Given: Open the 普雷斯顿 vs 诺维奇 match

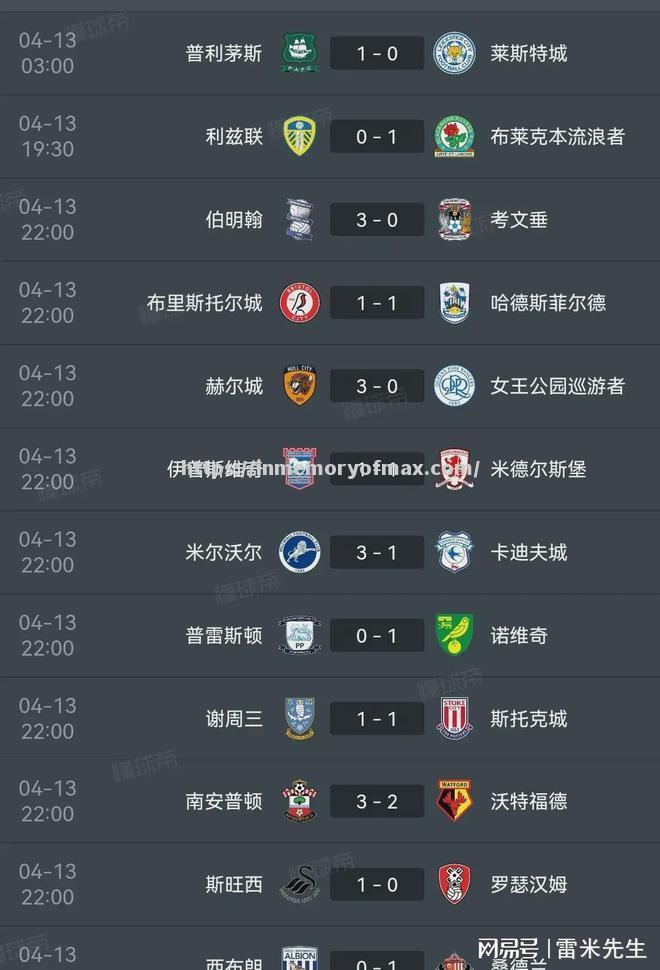Looking at the screenshot, I should coord(377,634).
